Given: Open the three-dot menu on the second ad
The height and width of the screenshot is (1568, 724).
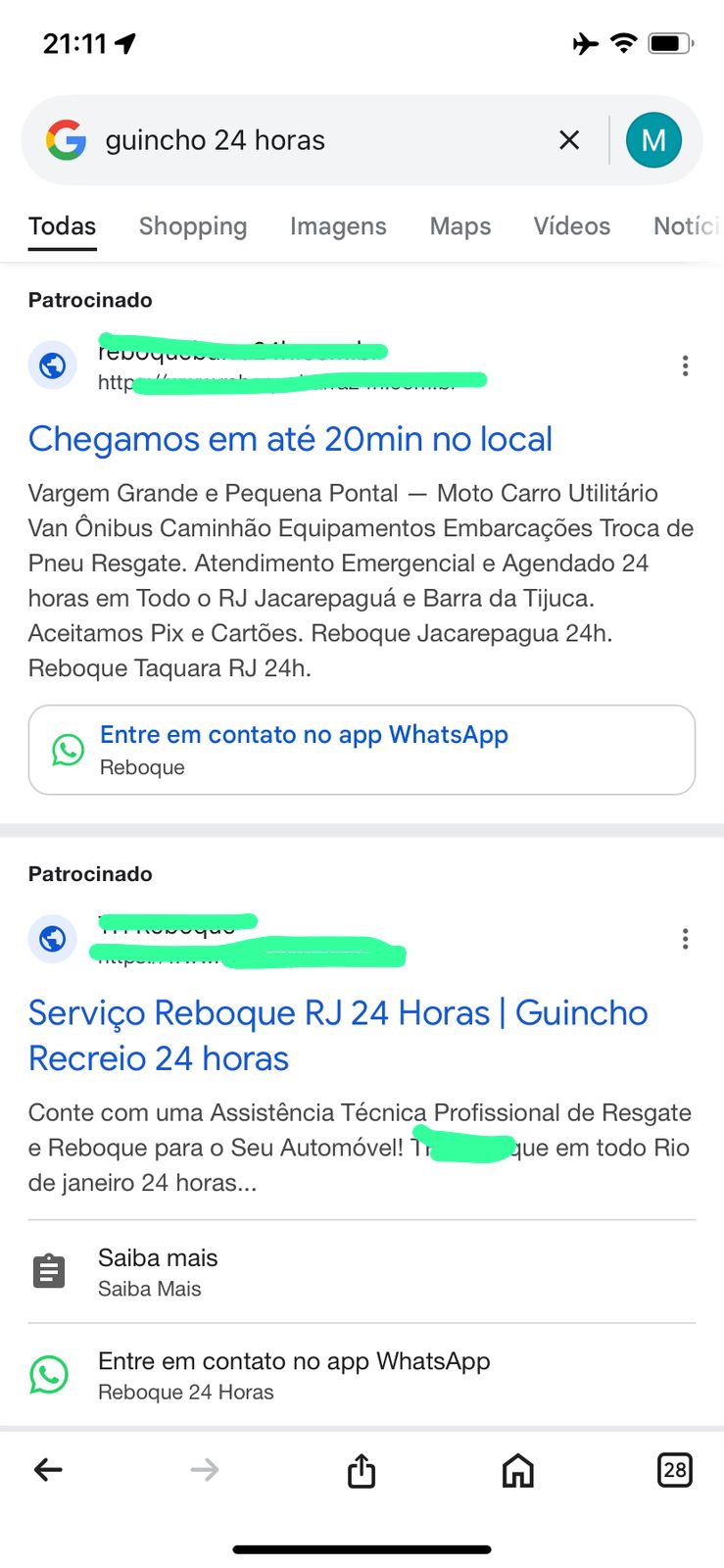Looking at the screenshot, I should [x=685, y=939].
